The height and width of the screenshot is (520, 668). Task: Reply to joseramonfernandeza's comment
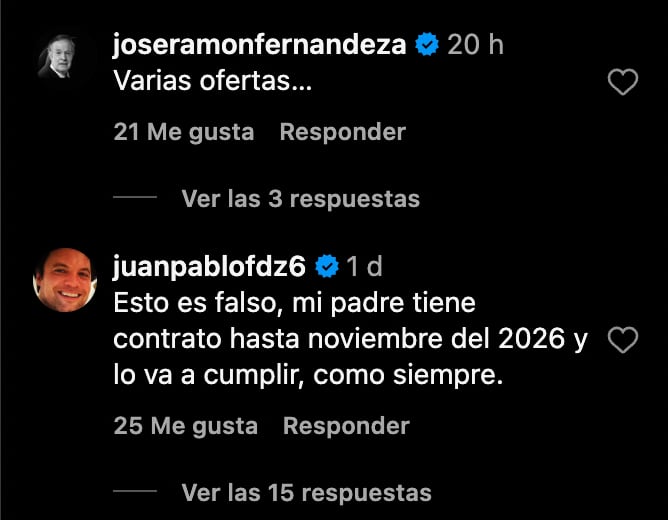342,132
